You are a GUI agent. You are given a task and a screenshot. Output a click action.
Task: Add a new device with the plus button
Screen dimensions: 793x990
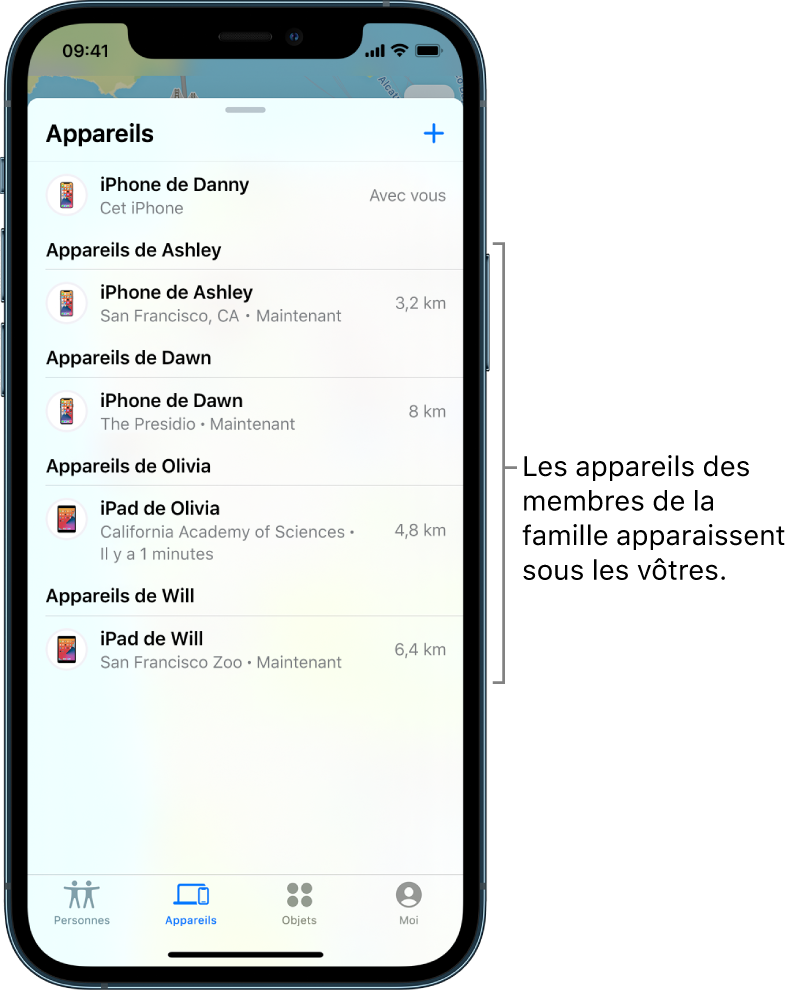click(434, 134)
